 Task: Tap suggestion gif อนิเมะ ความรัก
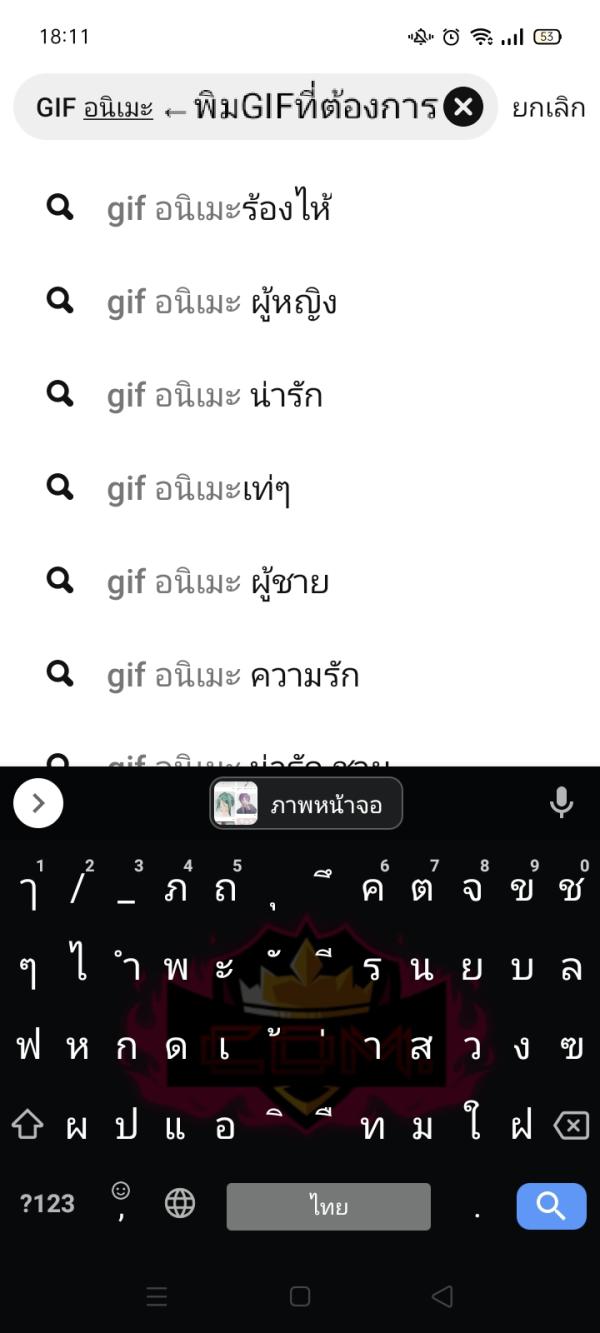click(x=232, y=676)
